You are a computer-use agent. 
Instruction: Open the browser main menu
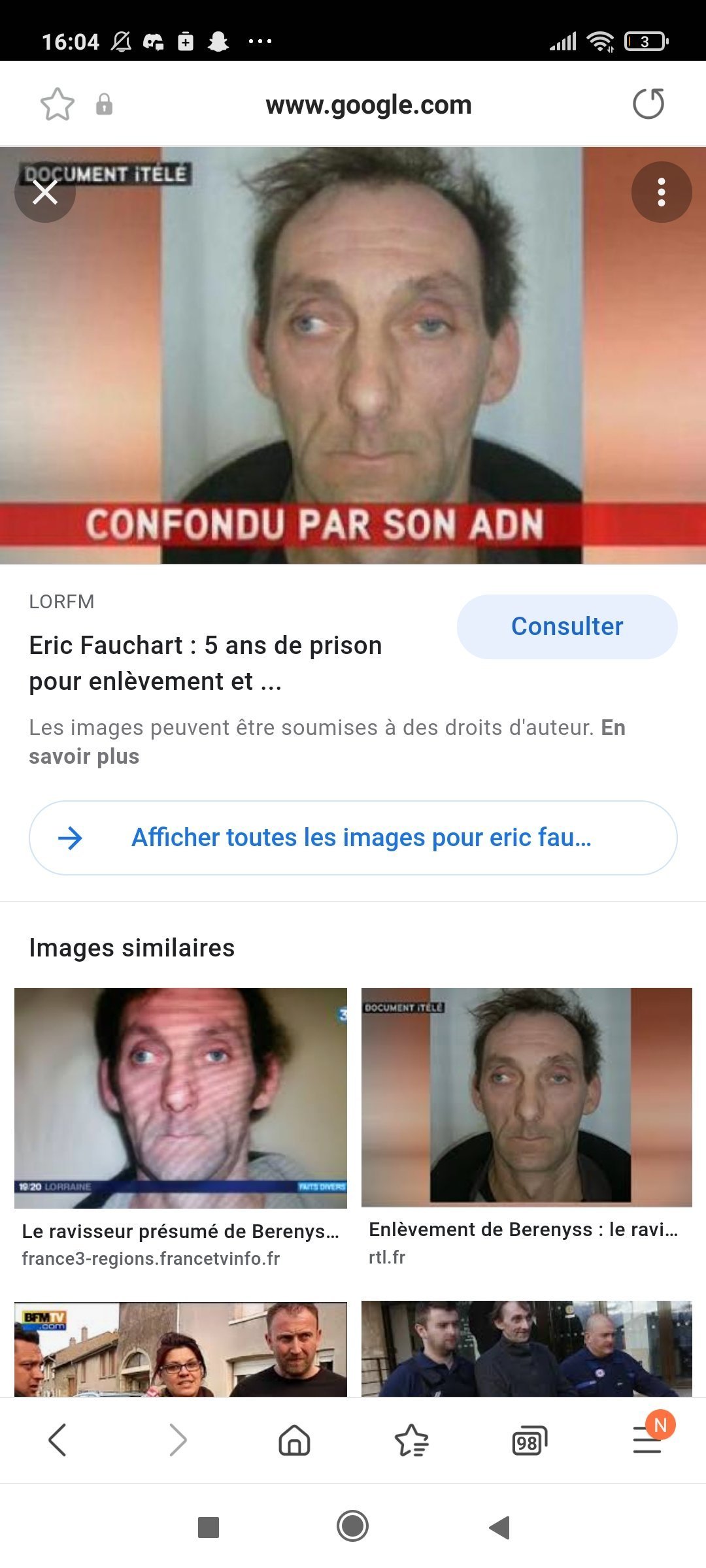tap(647, 1440)
